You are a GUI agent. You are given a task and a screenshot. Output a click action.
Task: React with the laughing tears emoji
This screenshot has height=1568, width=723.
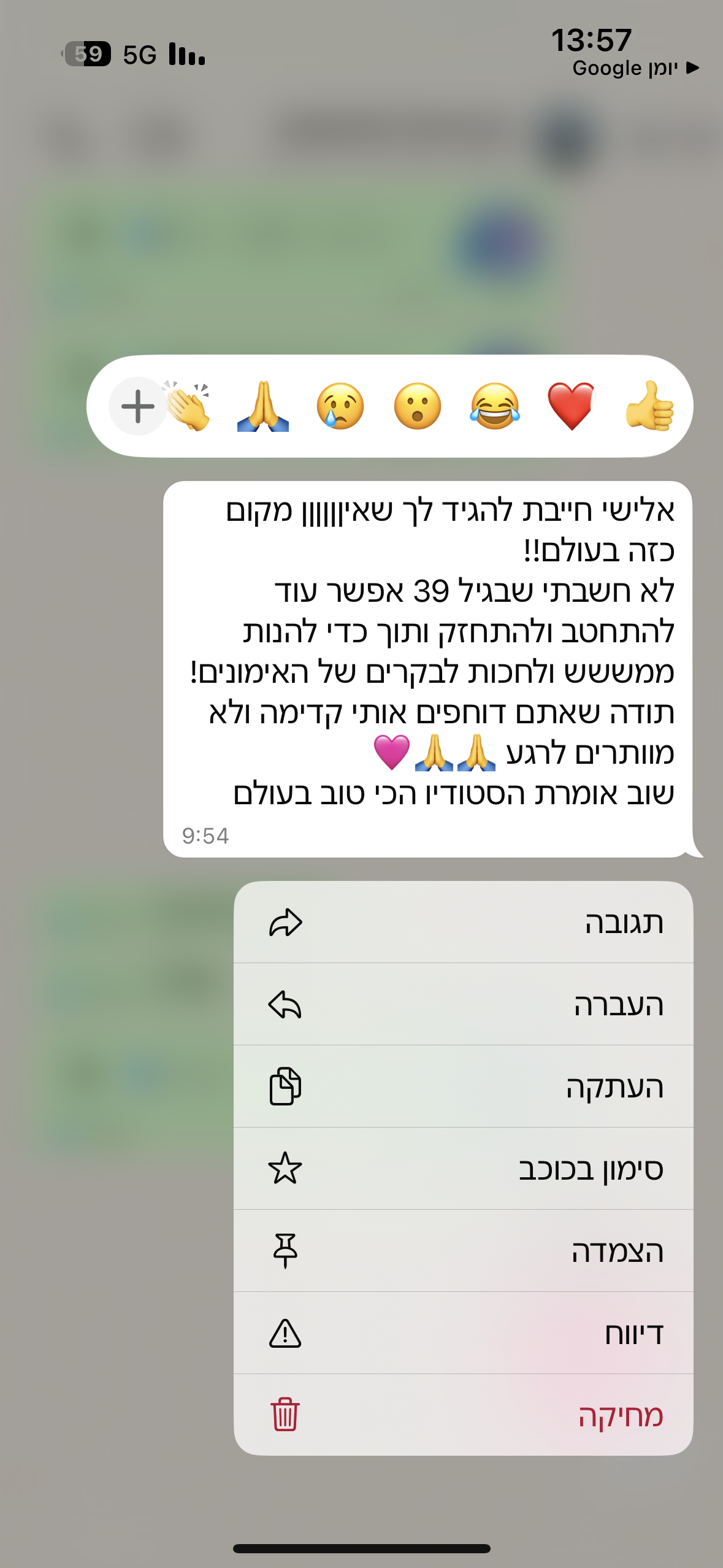coord(495,406)
